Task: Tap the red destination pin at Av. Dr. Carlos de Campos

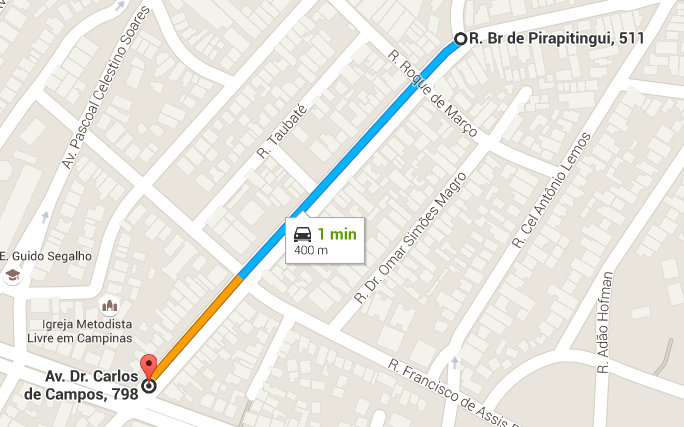Action: tap(149, 367)
